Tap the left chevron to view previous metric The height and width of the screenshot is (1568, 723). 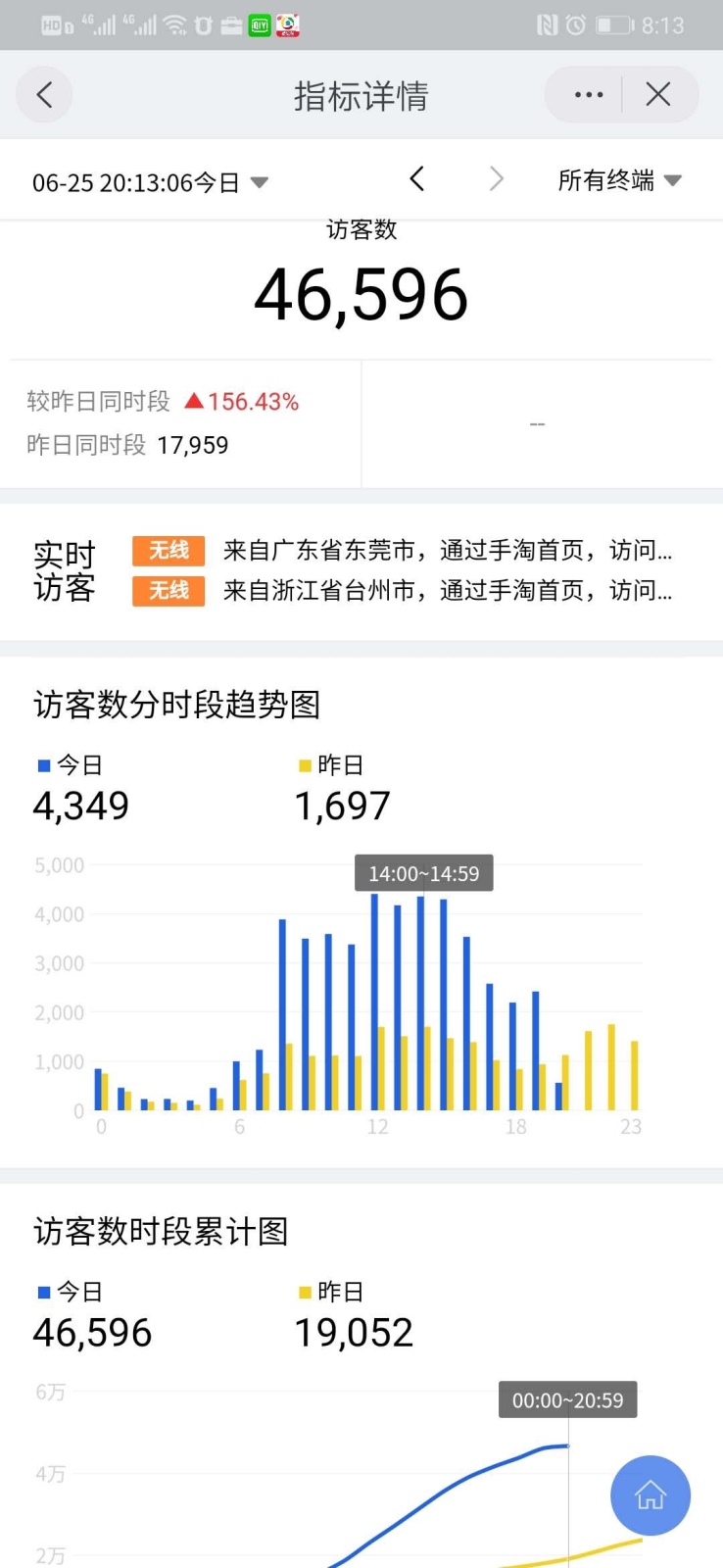point(416,179)
